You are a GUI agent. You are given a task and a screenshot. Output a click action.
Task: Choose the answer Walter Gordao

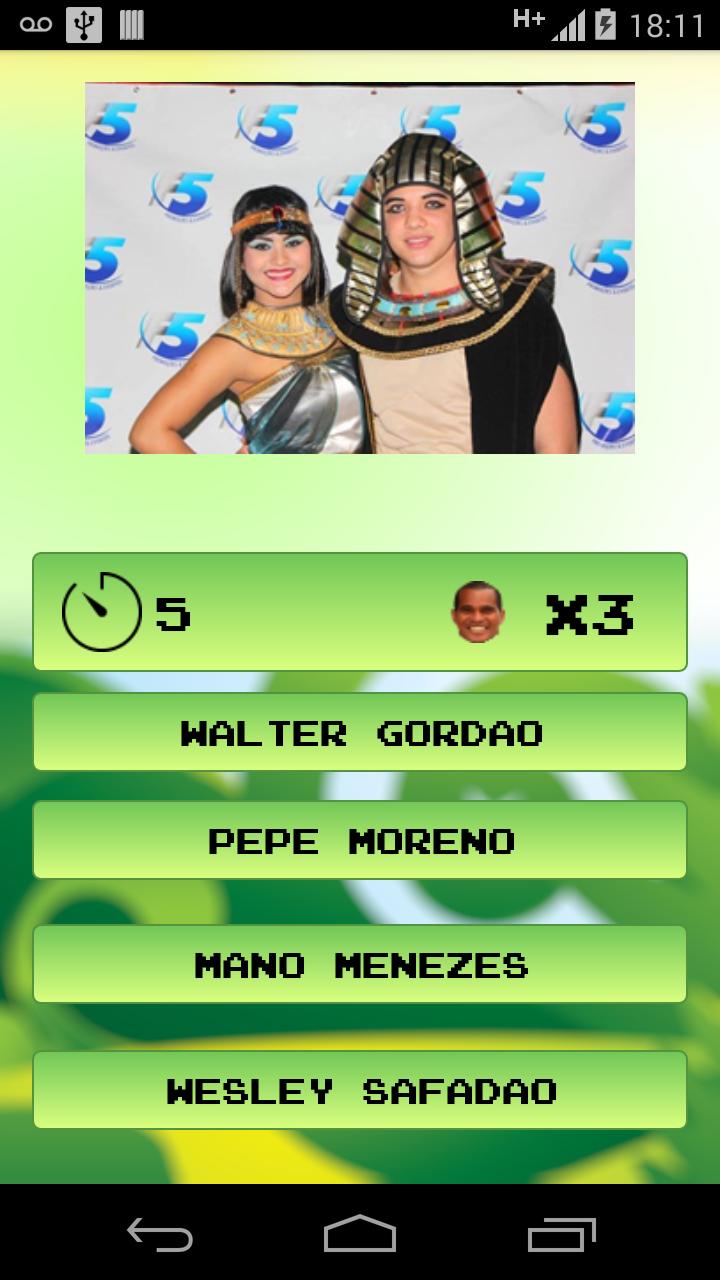coord(360,732)
